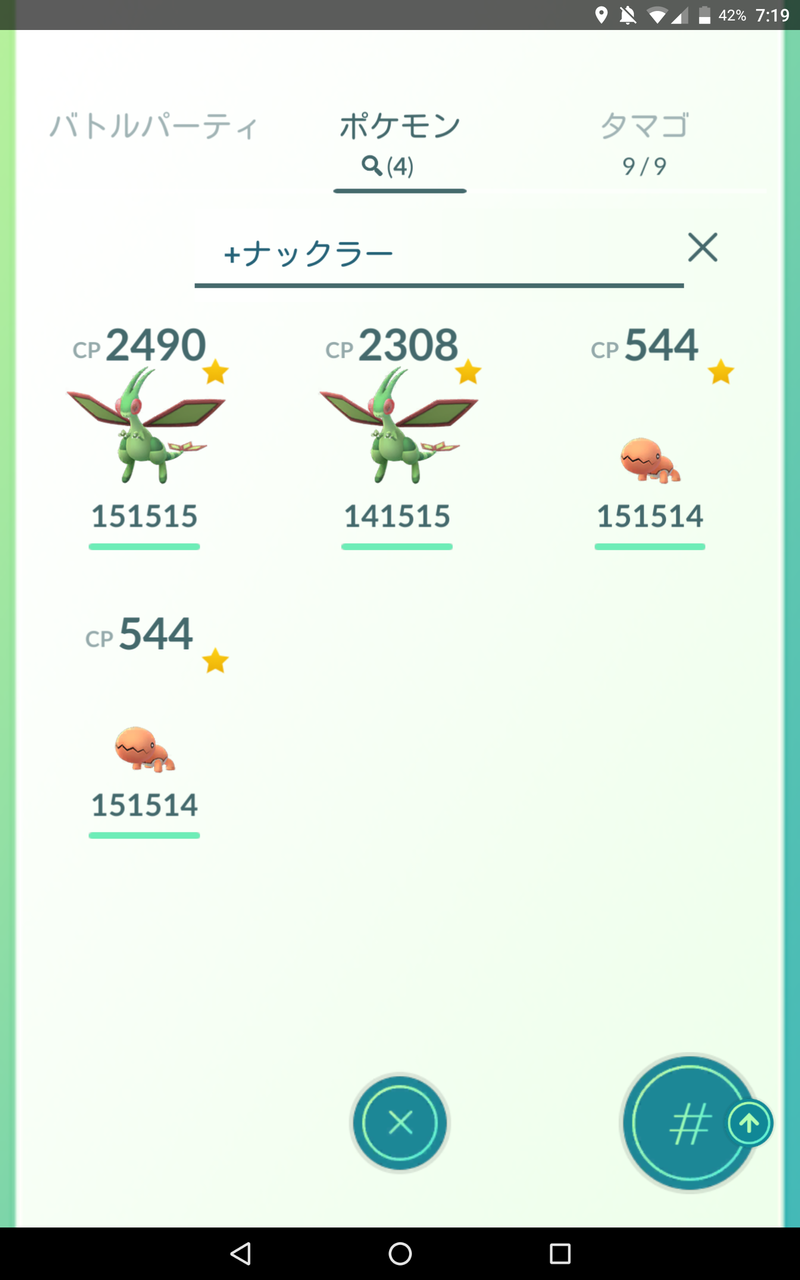The height and width of the screenshot is (1280, 800).
Task: Unfavorite the top-right CP 544 Trapinch
Action: click(721, 370)
